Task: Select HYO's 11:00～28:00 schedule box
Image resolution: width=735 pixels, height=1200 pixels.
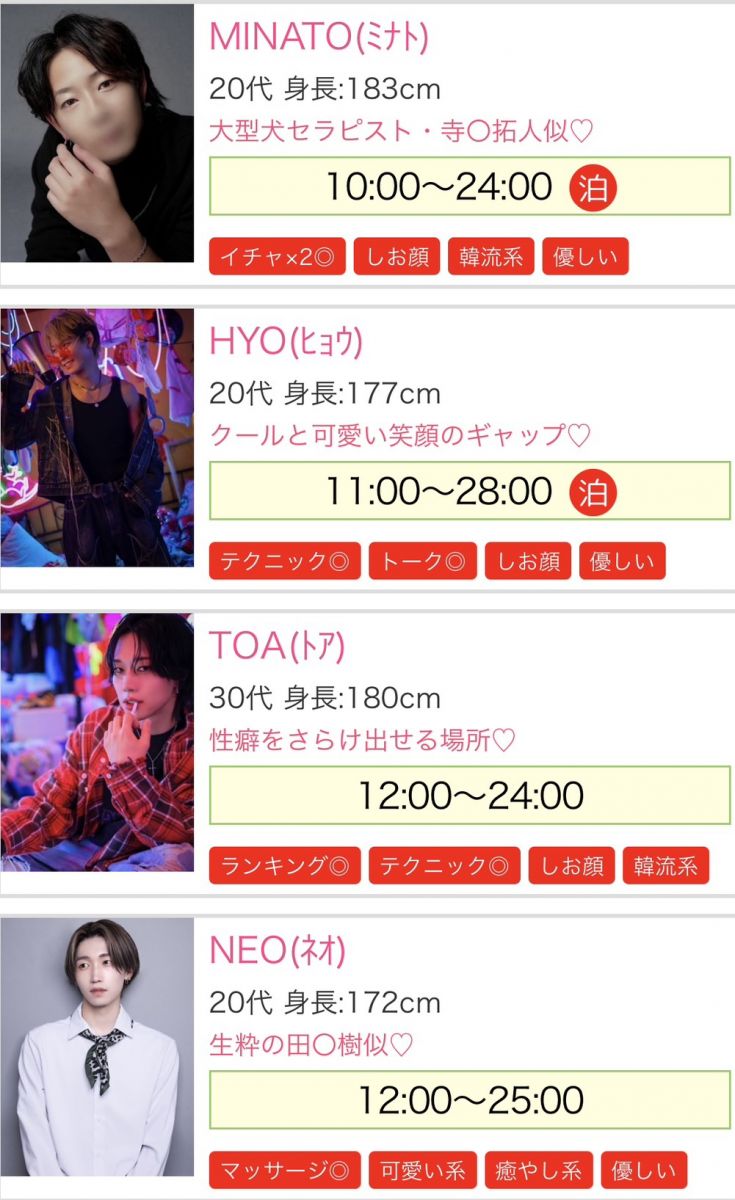Action: tap(469, 491)
